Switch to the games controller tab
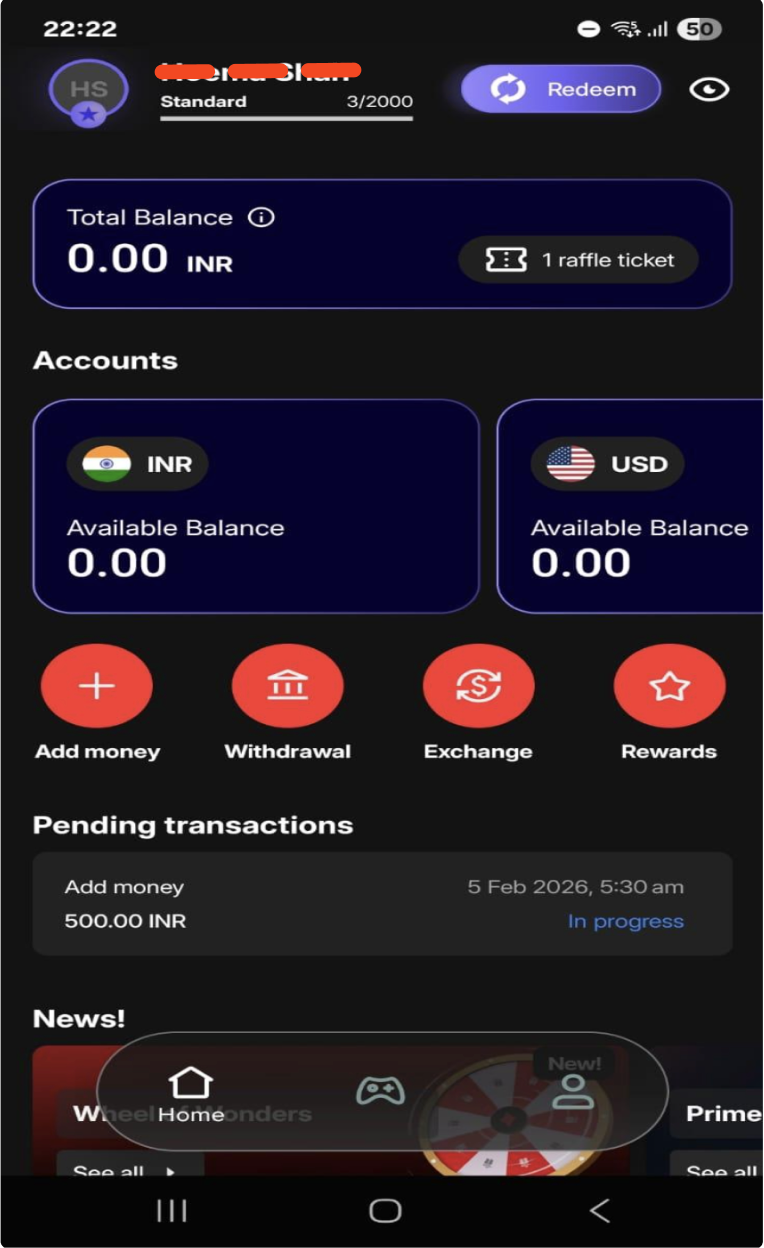764x1248 pixels. (381, 1090)
